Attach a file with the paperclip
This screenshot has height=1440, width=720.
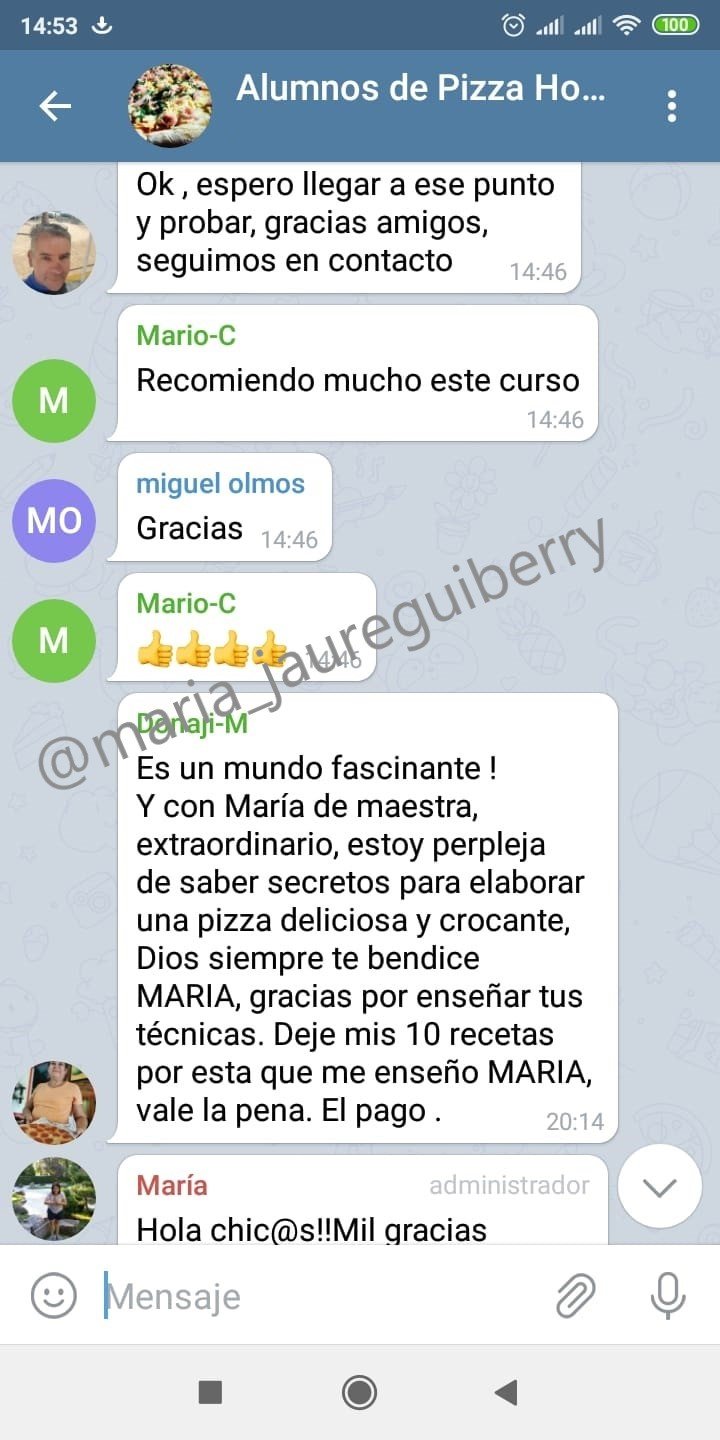pos(576,1296)
